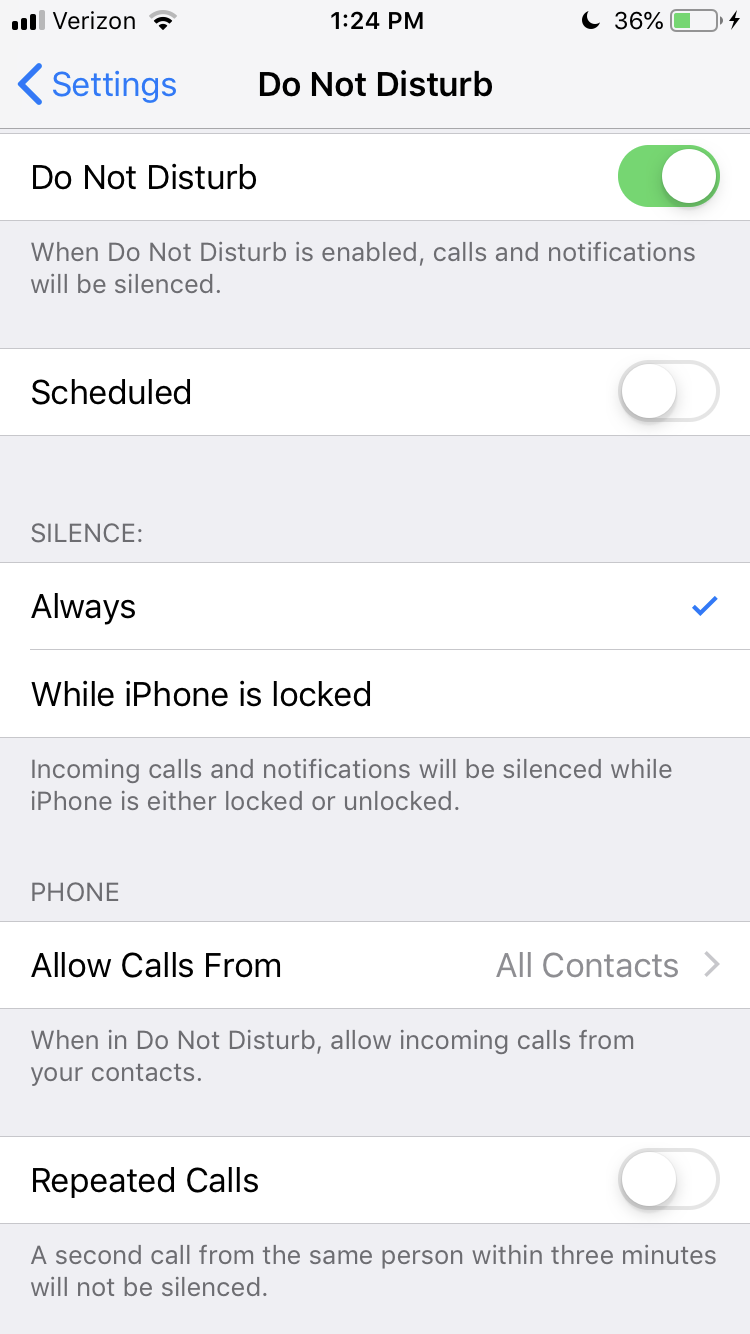This screenshot has width=750, height=1334.
Task: Enable the Scheduled toggle
Action: click(x=669, y=392)
